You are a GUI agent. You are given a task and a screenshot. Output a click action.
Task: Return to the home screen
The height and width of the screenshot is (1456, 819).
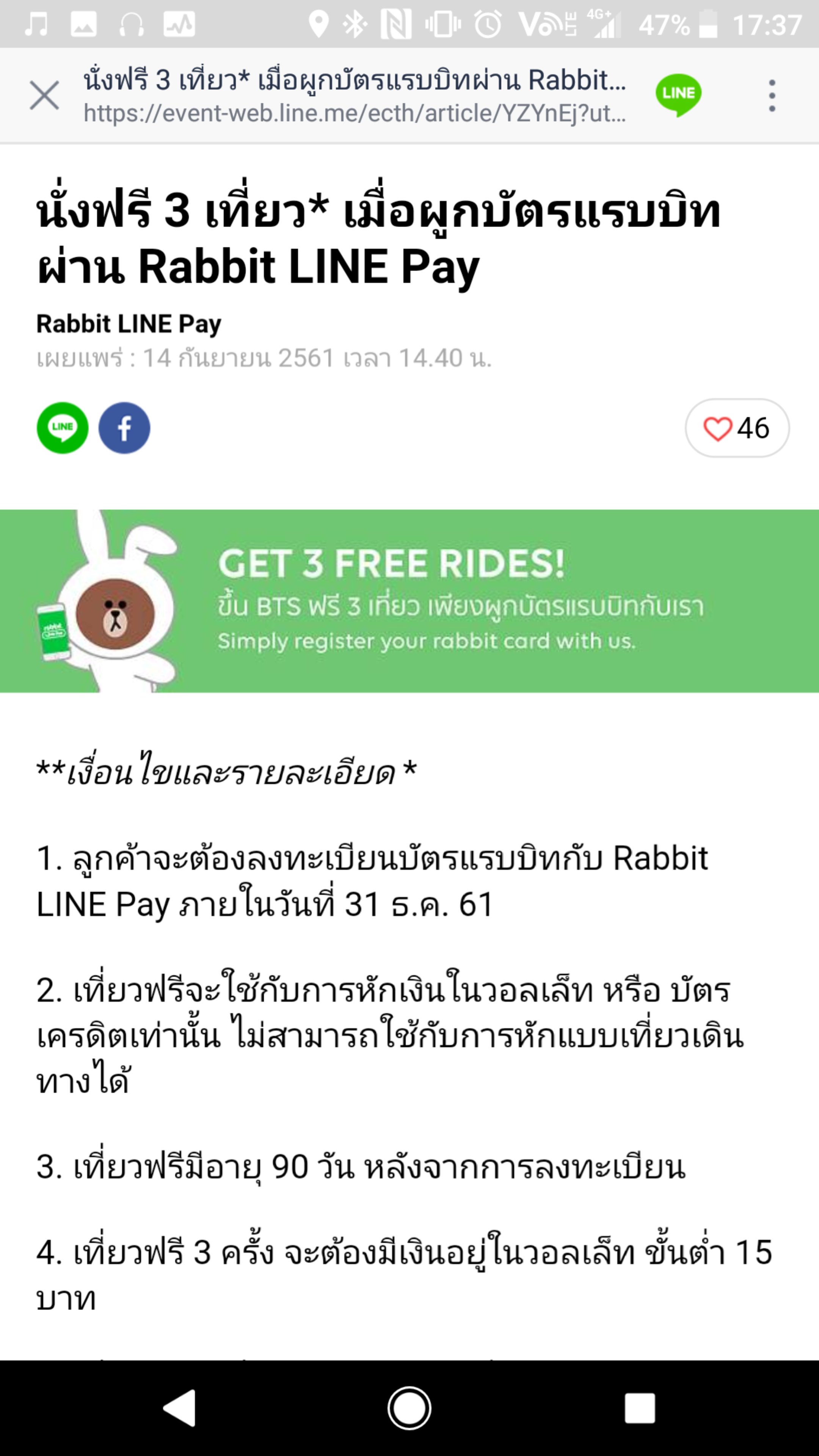point(409,1407)
